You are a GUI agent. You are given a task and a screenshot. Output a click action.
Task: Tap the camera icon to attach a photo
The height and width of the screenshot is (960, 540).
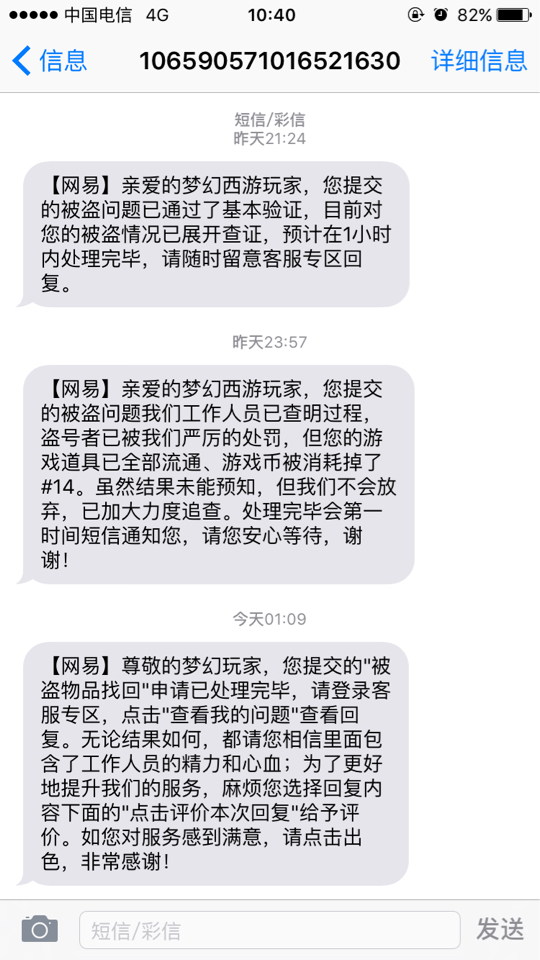[x=40, y=929]
